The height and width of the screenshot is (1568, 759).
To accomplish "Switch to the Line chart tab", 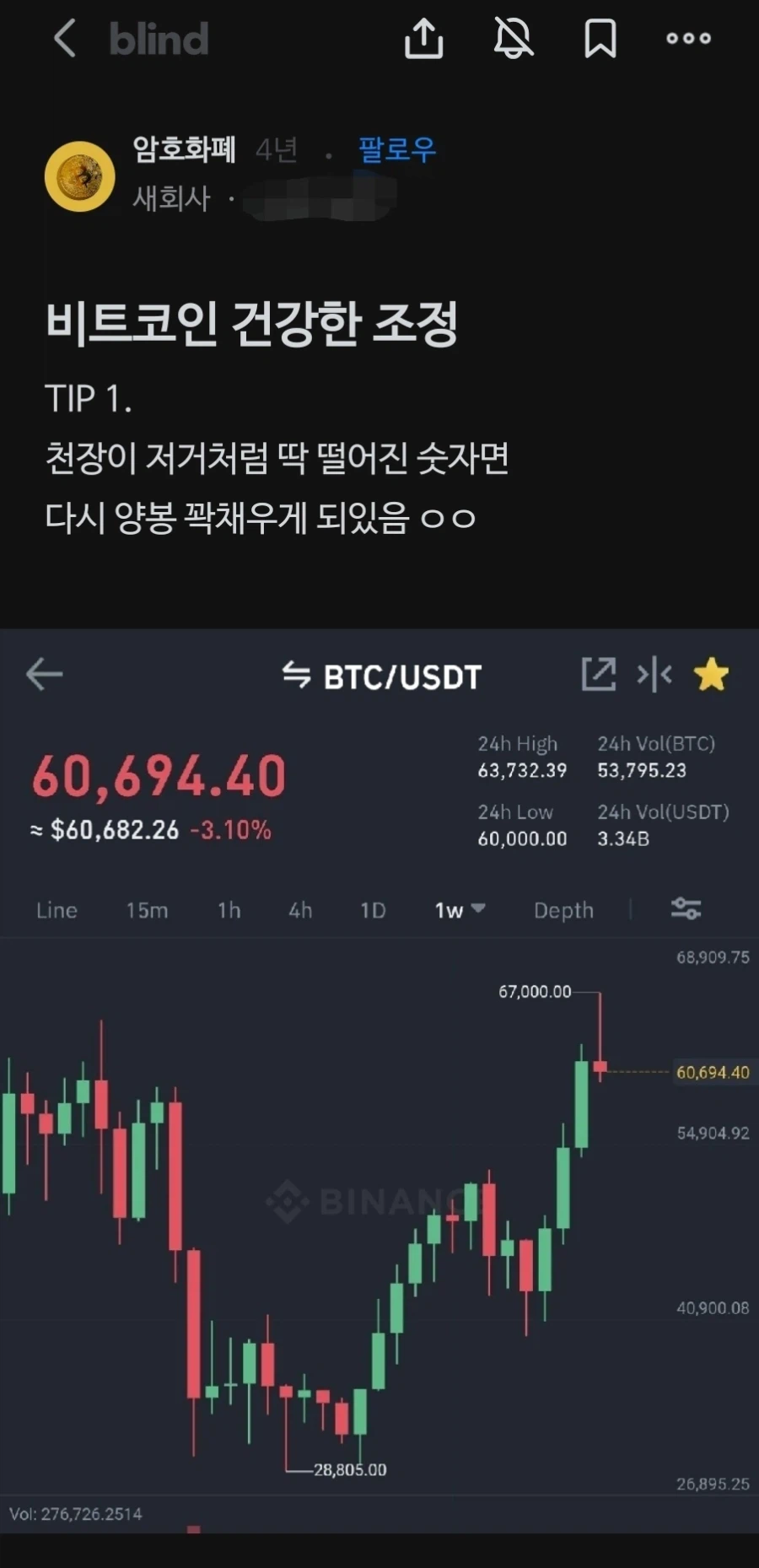I will tap(57, 910).
